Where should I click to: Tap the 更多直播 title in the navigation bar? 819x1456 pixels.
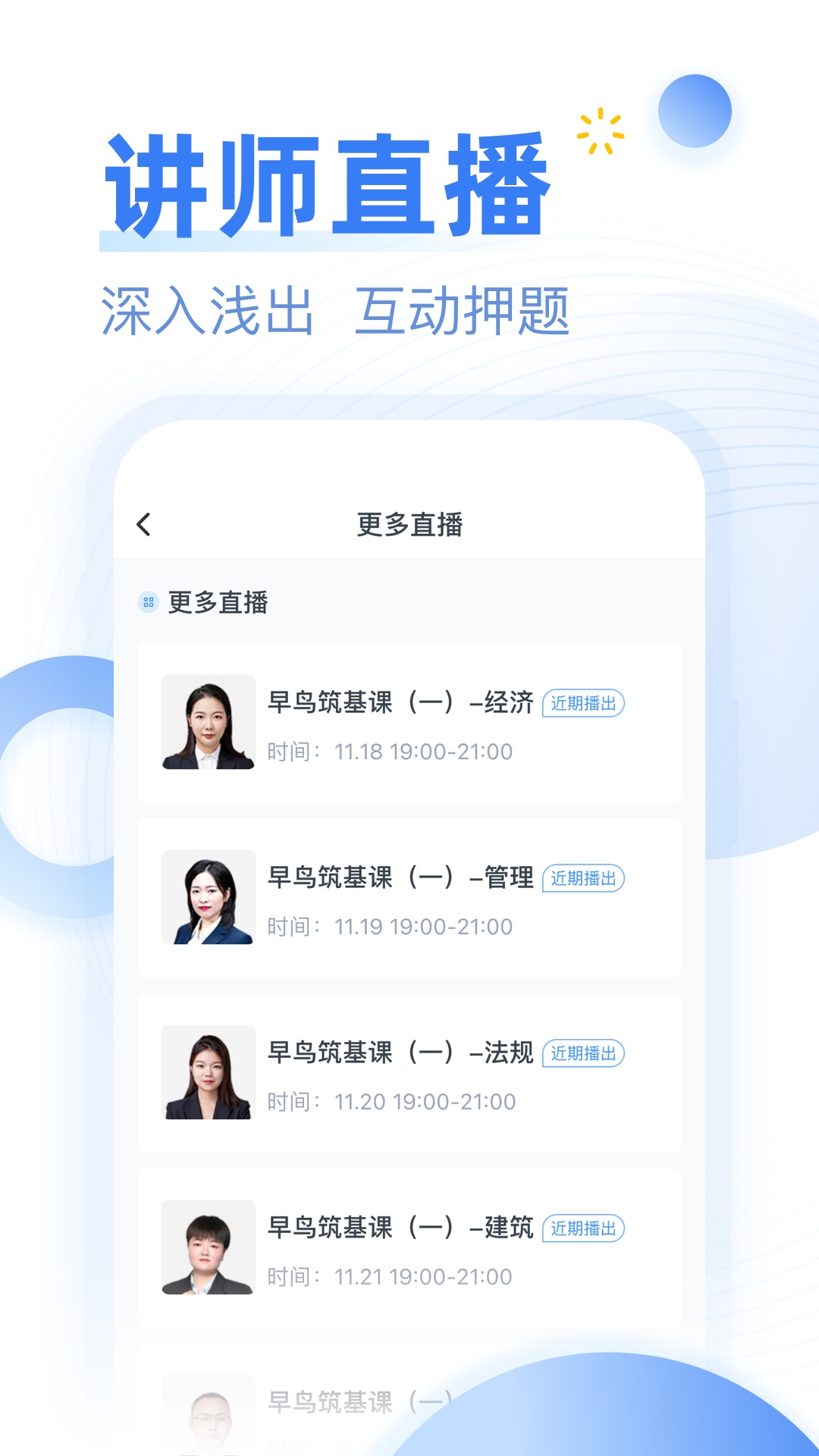(409, 523)
